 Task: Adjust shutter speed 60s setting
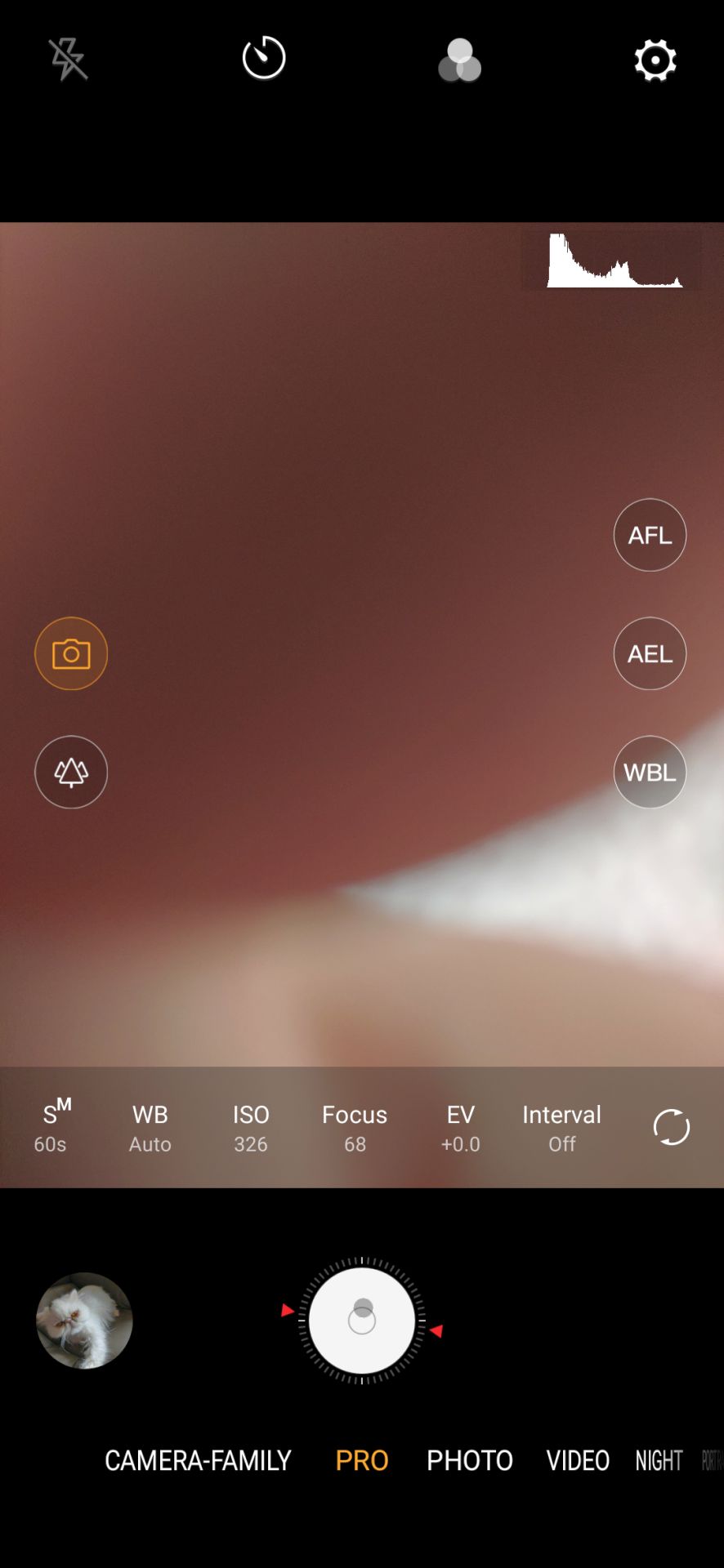click(51, 1127)
